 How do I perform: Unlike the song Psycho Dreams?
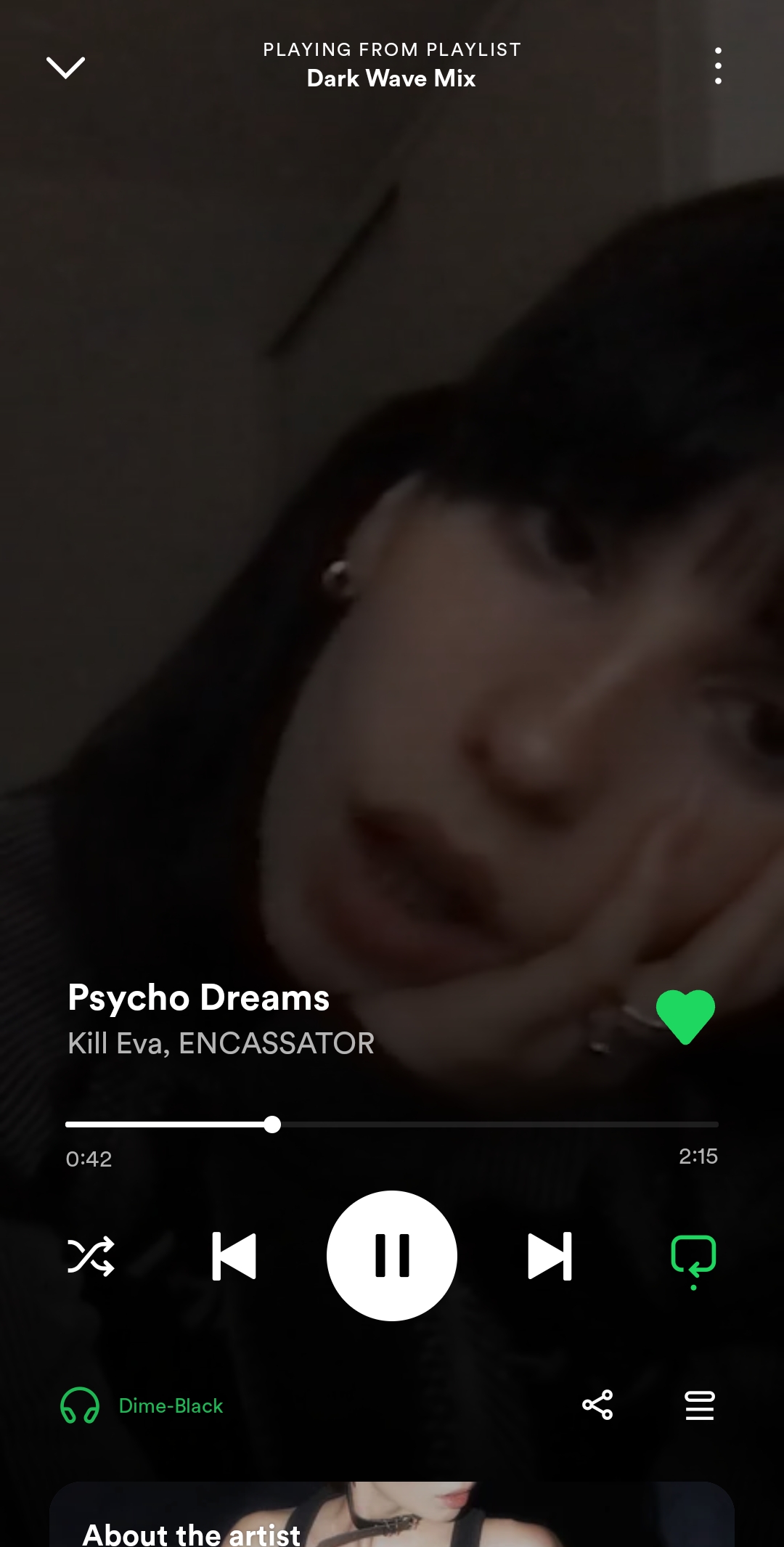tap(685, 1016)
